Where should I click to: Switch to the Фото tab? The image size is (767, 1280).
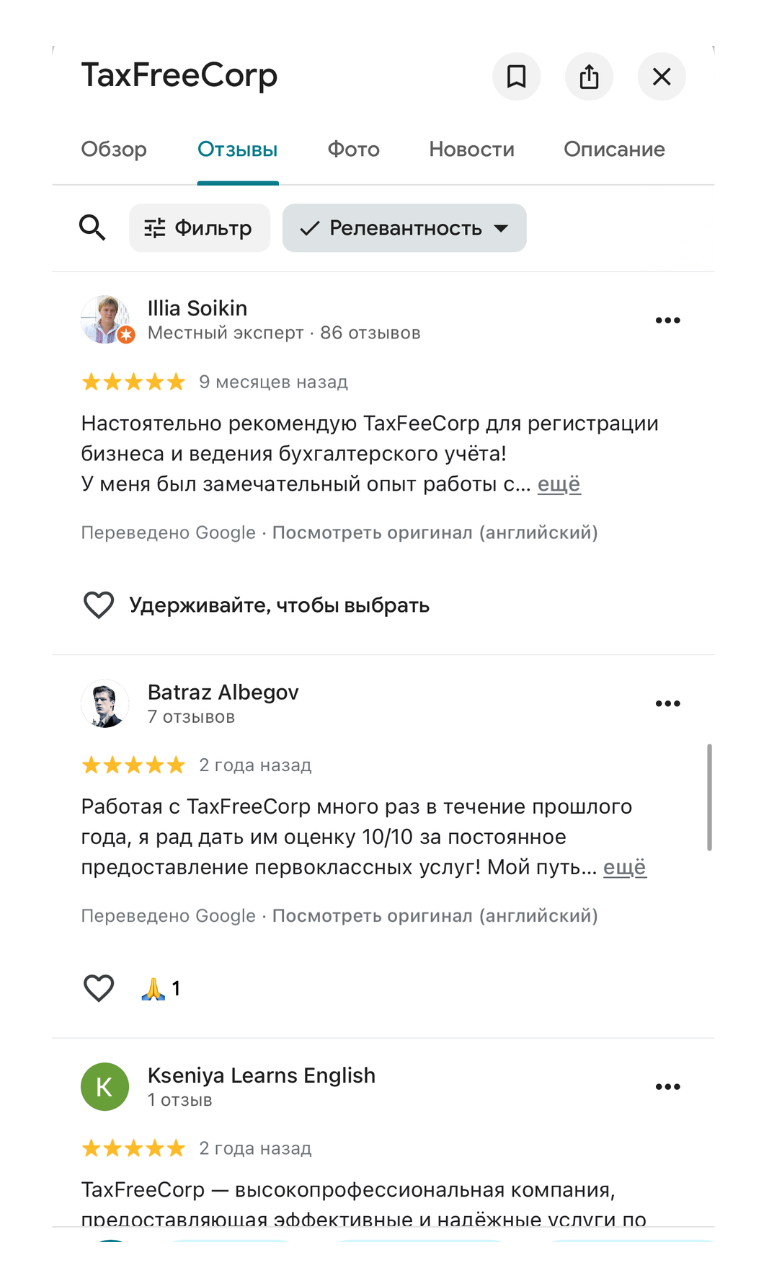353,150
